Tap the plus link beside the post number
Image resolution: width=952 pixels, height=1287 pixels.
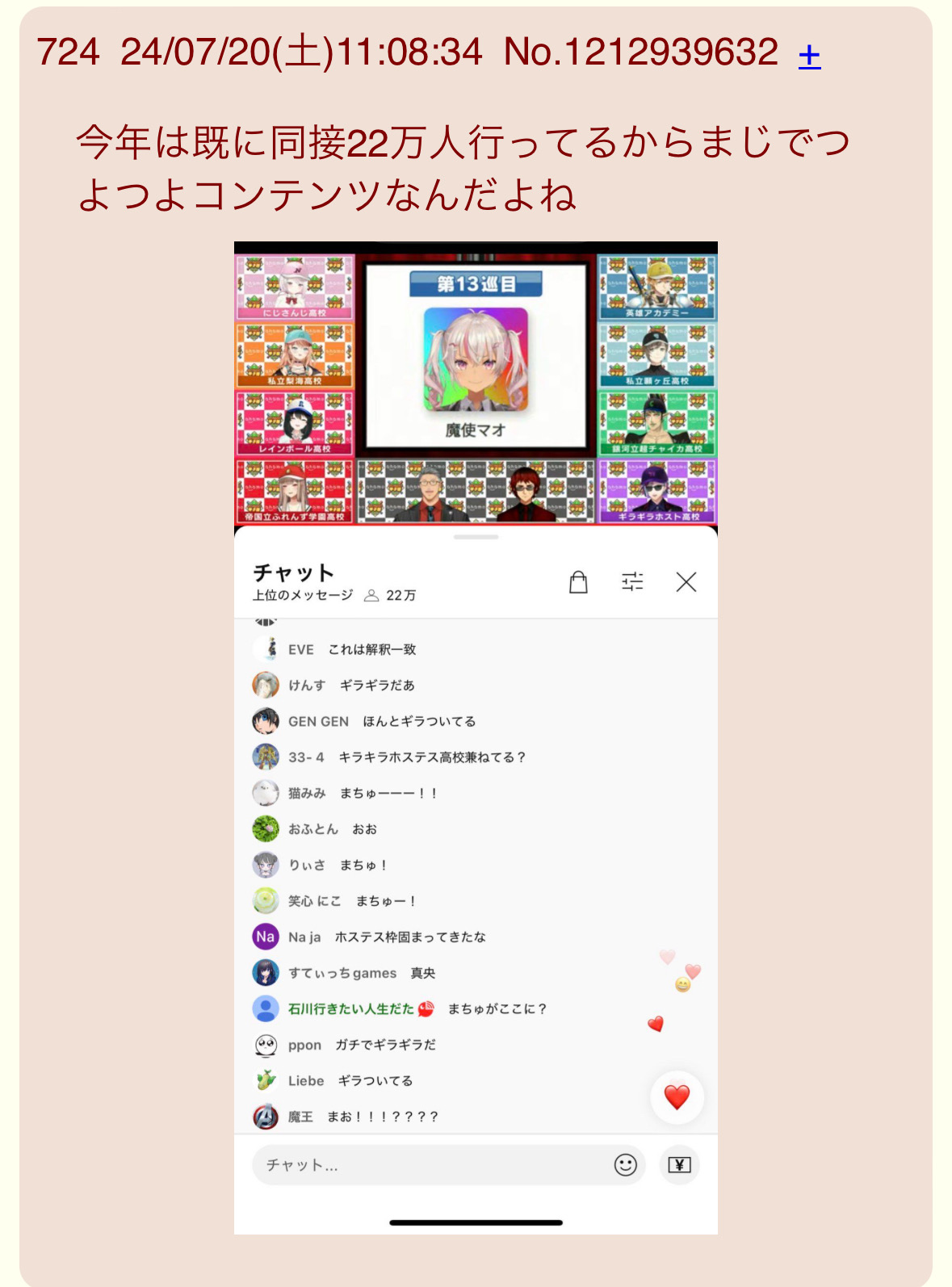click(809, 55)
